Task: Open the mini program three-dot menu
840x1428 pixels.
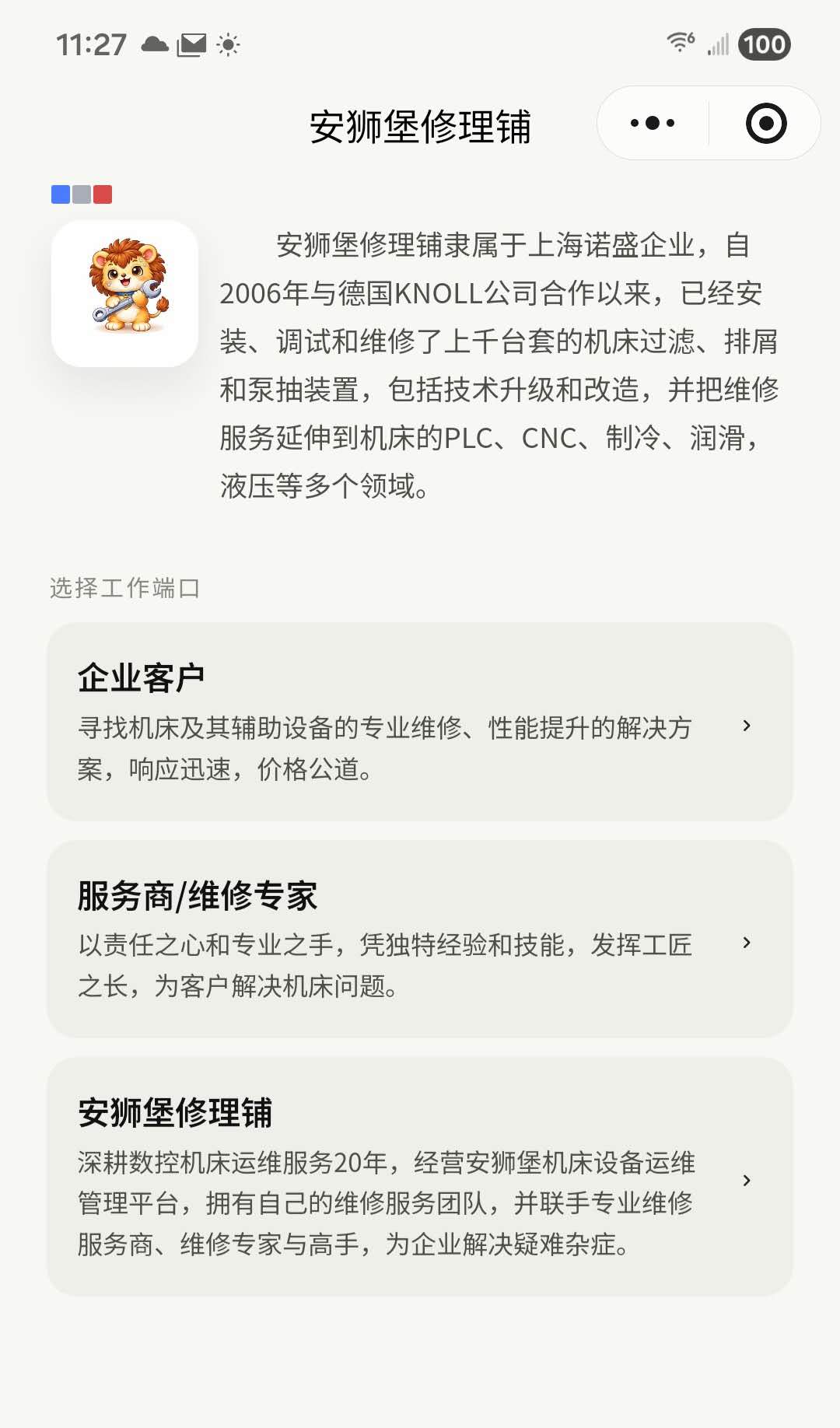Action: (653, 123)
